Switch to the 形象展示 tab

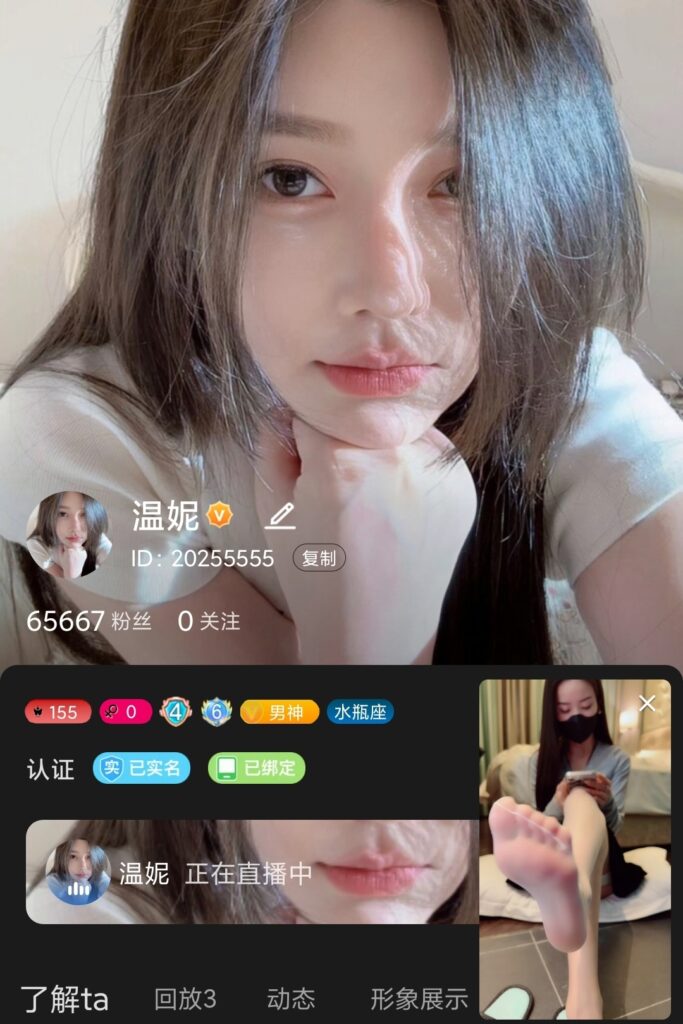(x=419, y=998)
